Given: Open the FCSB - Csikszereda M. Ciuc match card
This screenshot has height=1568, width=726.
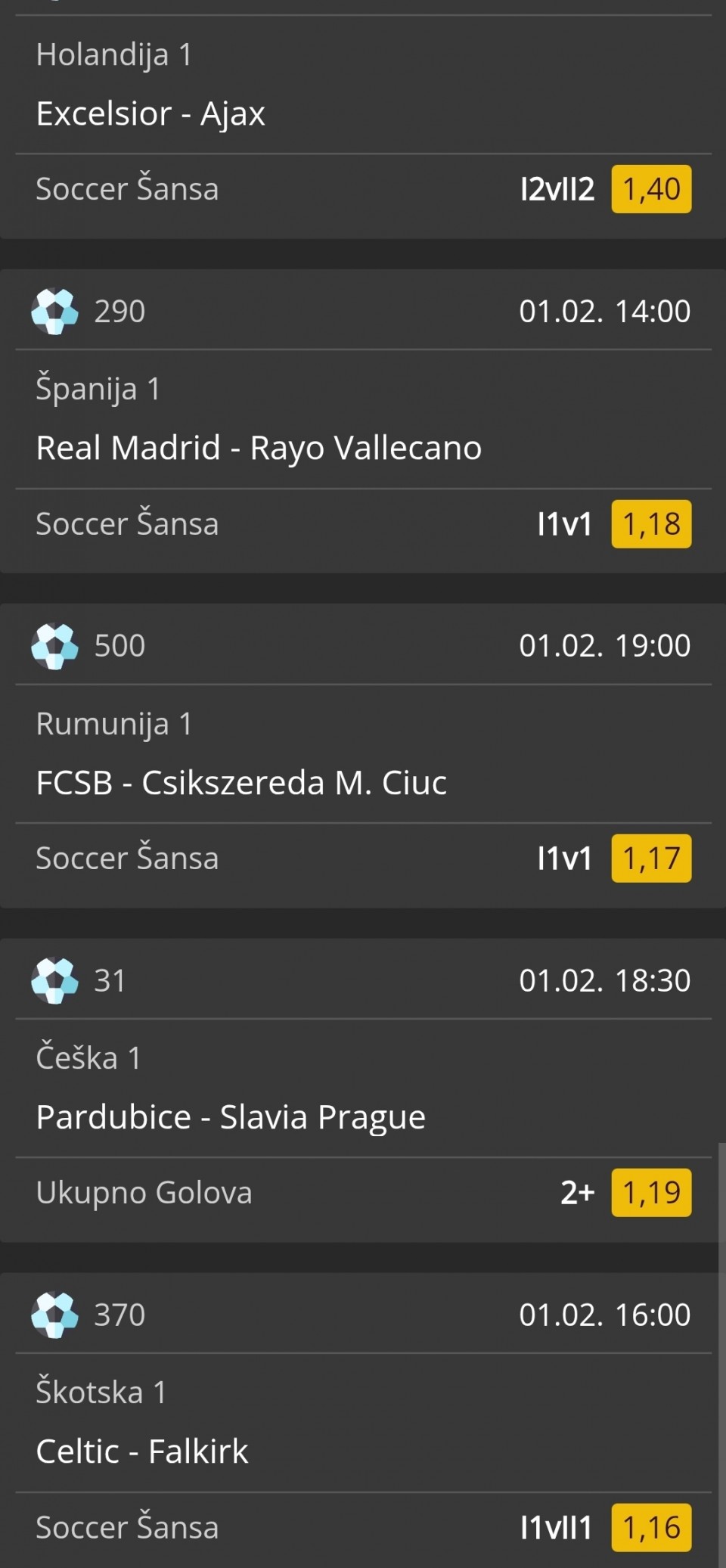Looking at the screenshot, I should click(x=241, y=783).
